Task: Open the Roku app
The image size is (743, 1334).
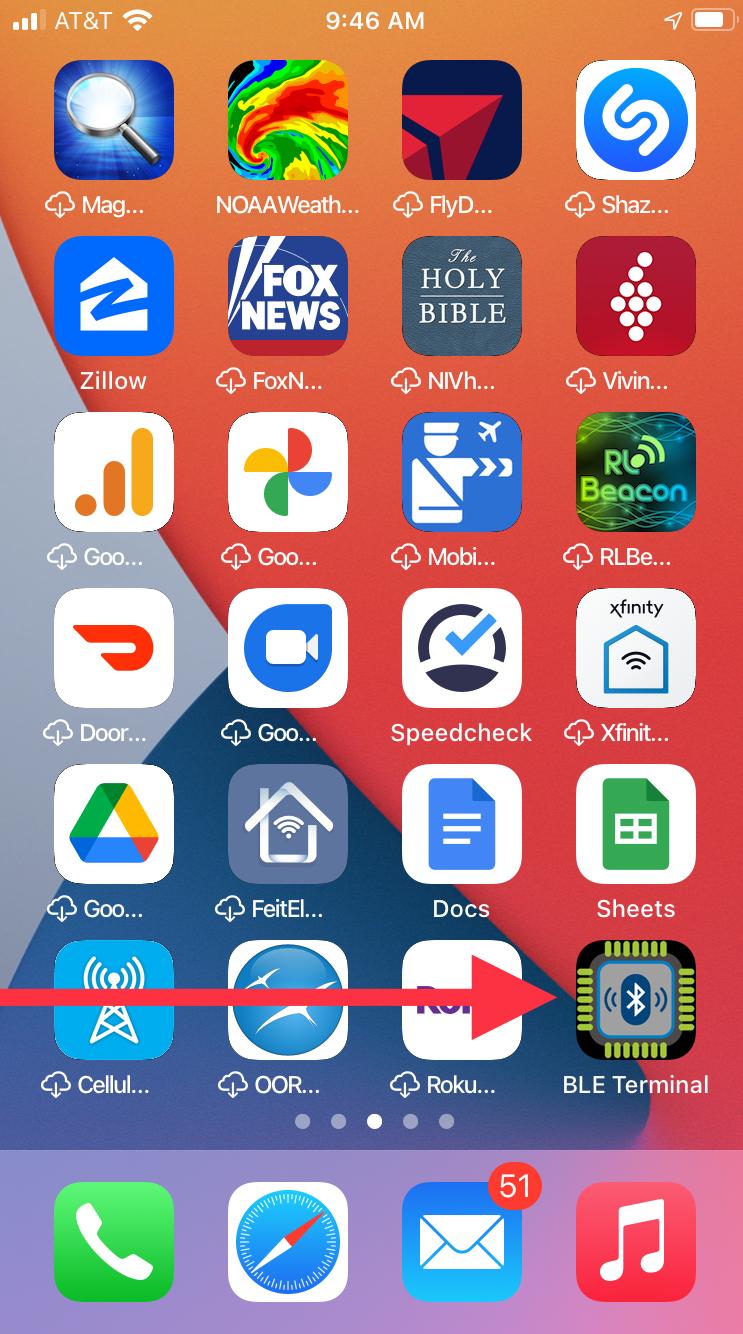Action: pos(461,1000)
